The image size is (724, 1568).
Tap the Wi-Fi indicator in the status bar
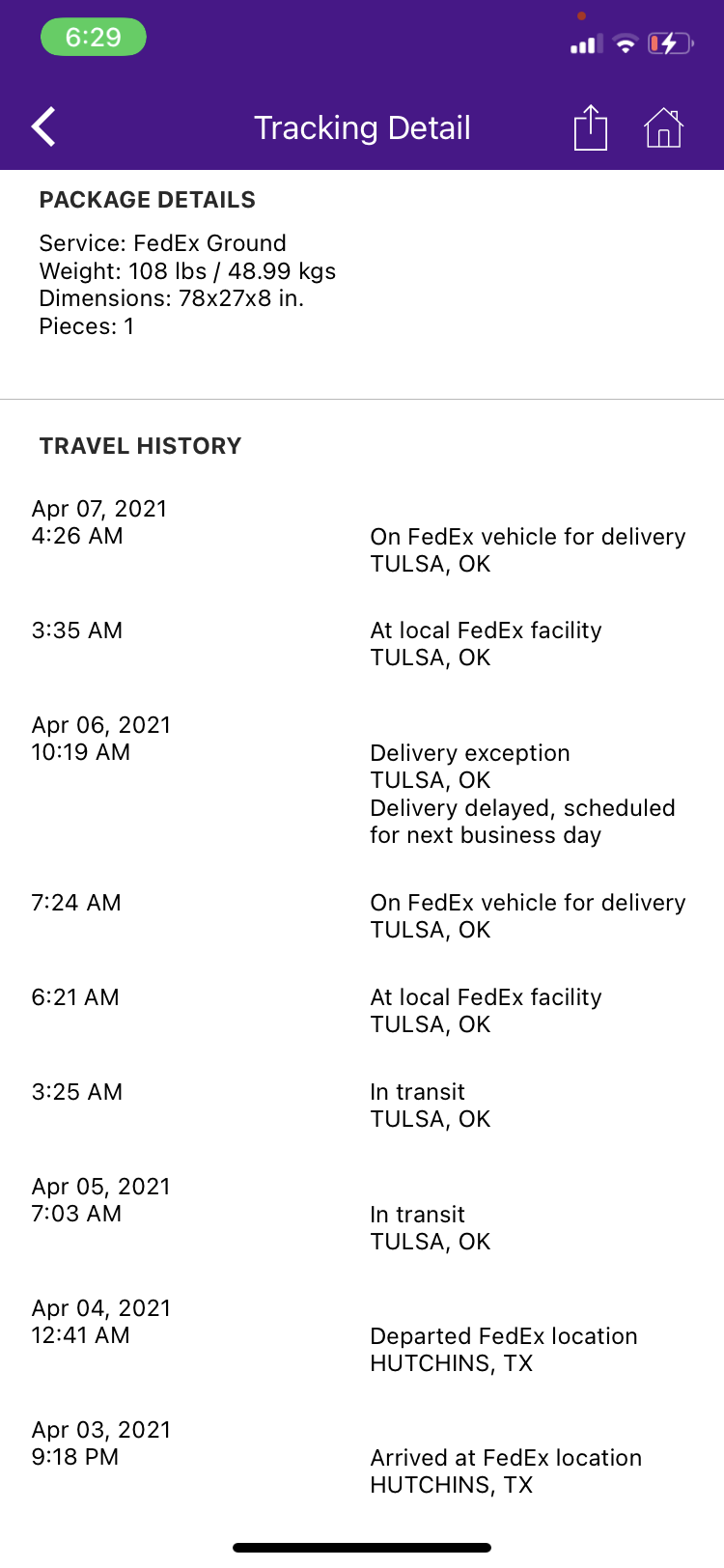click(x=624, y=42)
